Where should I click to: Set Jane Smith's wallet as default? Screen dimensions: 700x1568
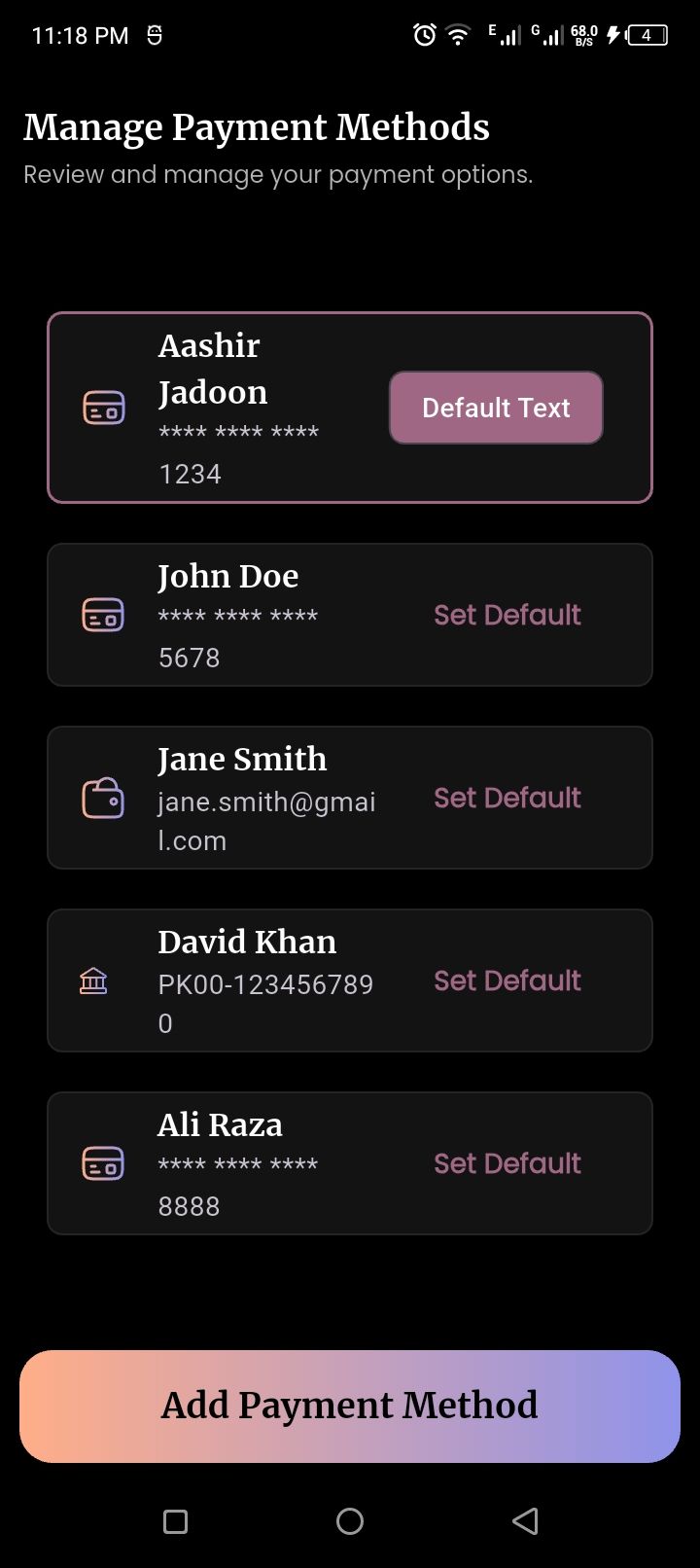click(507, 798)
